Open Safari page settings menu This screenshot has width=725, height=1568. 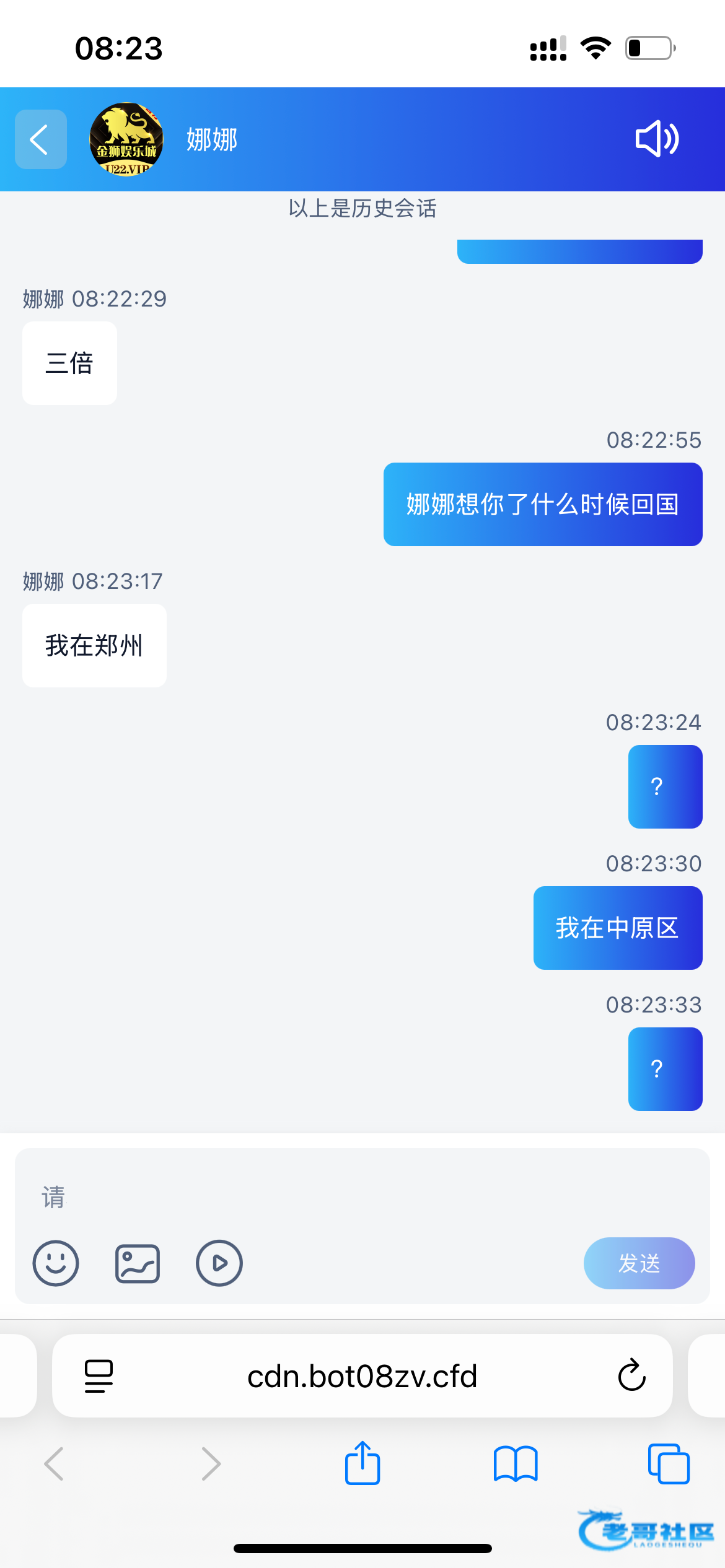click(99, 1376)
